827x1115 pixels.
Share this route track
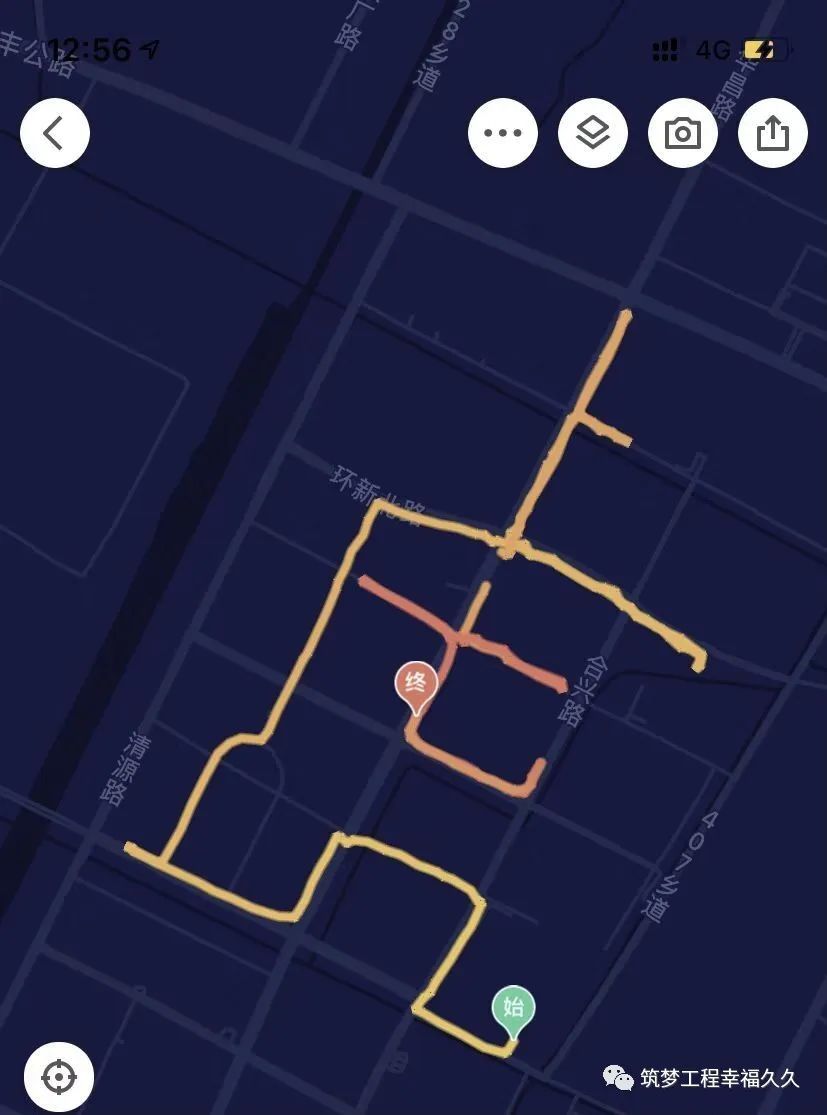[773, 133]
